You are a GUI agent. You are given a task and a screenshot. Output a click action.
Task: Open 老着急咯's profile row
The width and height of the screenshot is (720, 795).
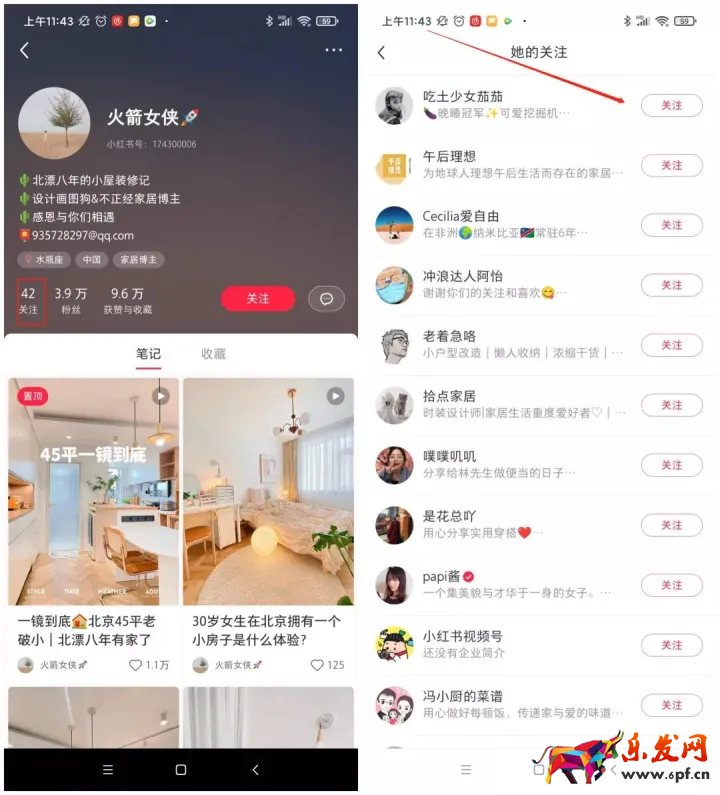(x=500, y=345)
